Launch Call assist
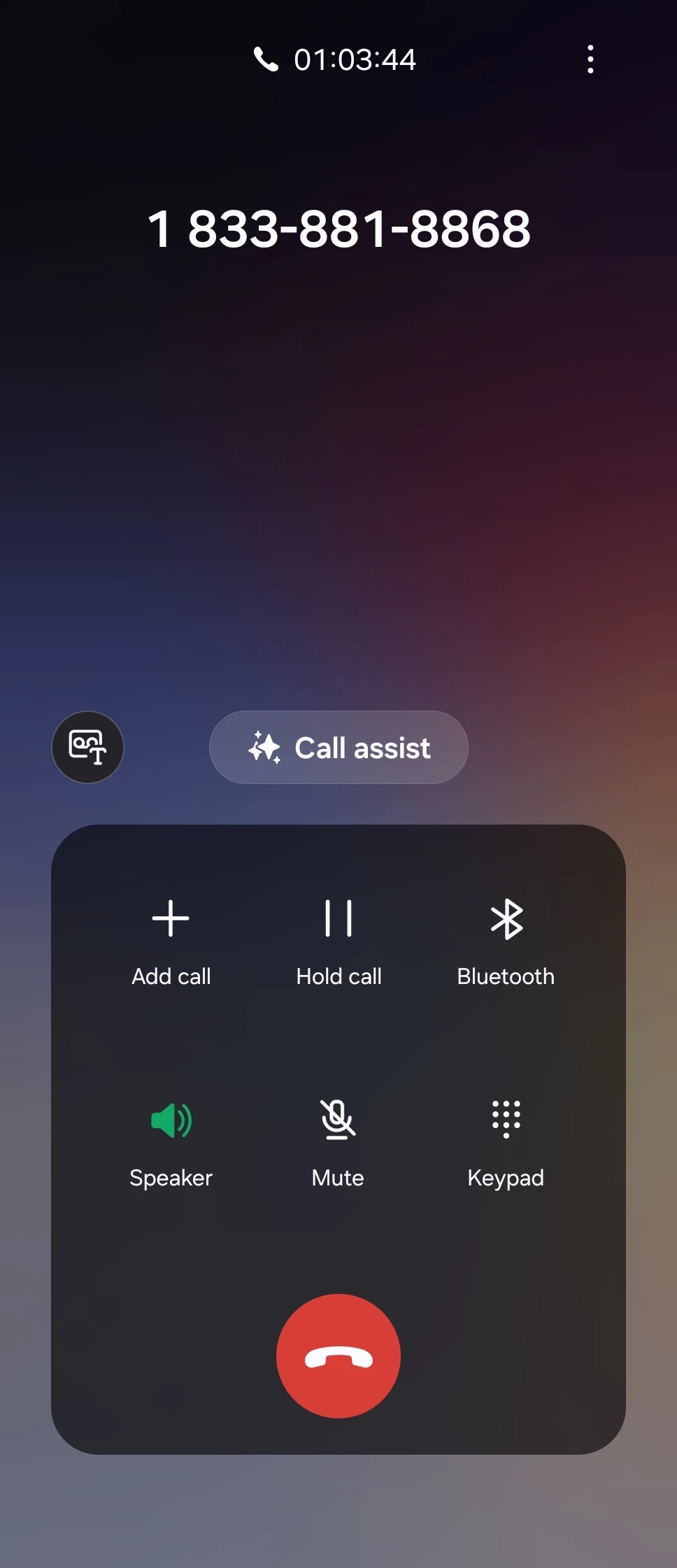 point(338,748)
